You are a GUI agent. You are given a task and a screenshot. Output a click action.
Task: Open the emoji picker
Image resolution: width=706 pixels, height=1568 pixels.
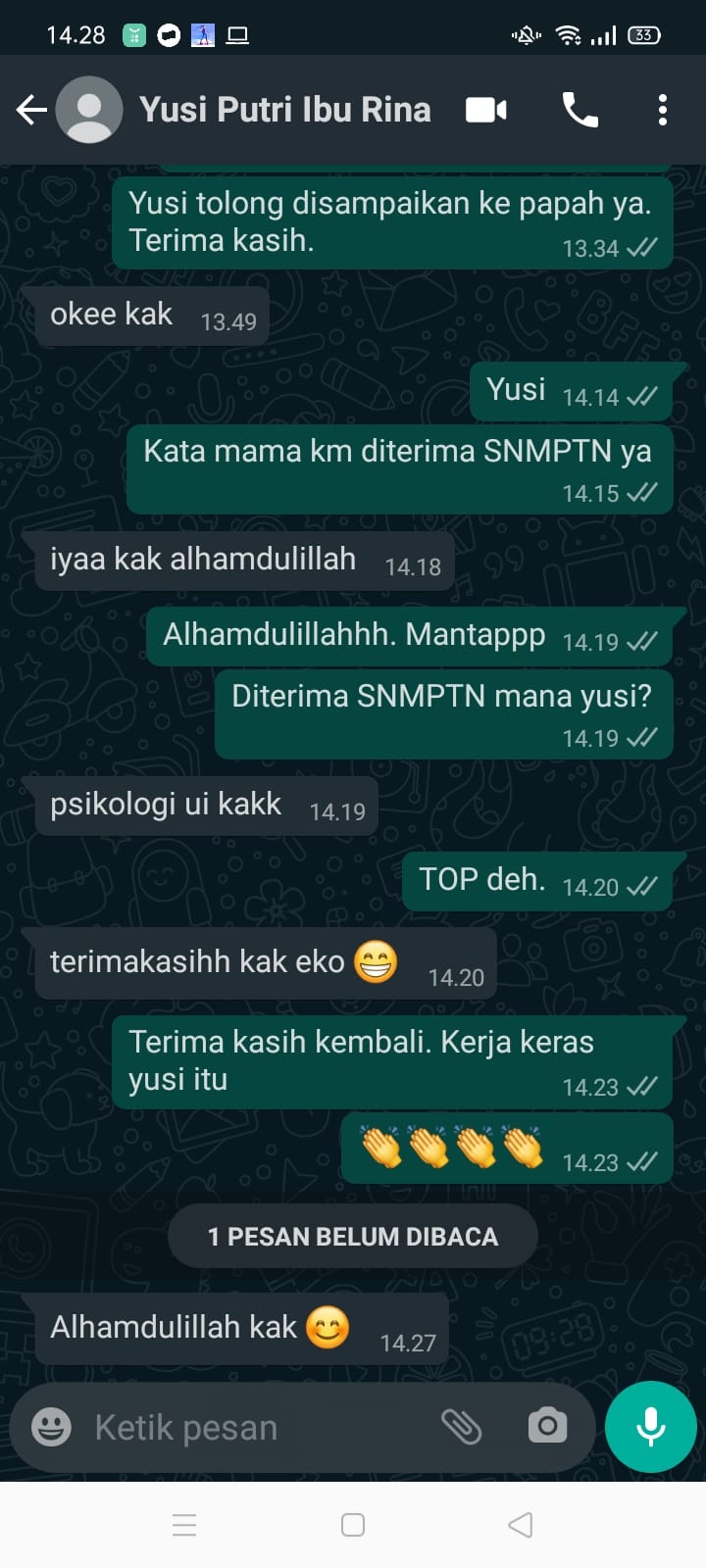click(51, 1427)
